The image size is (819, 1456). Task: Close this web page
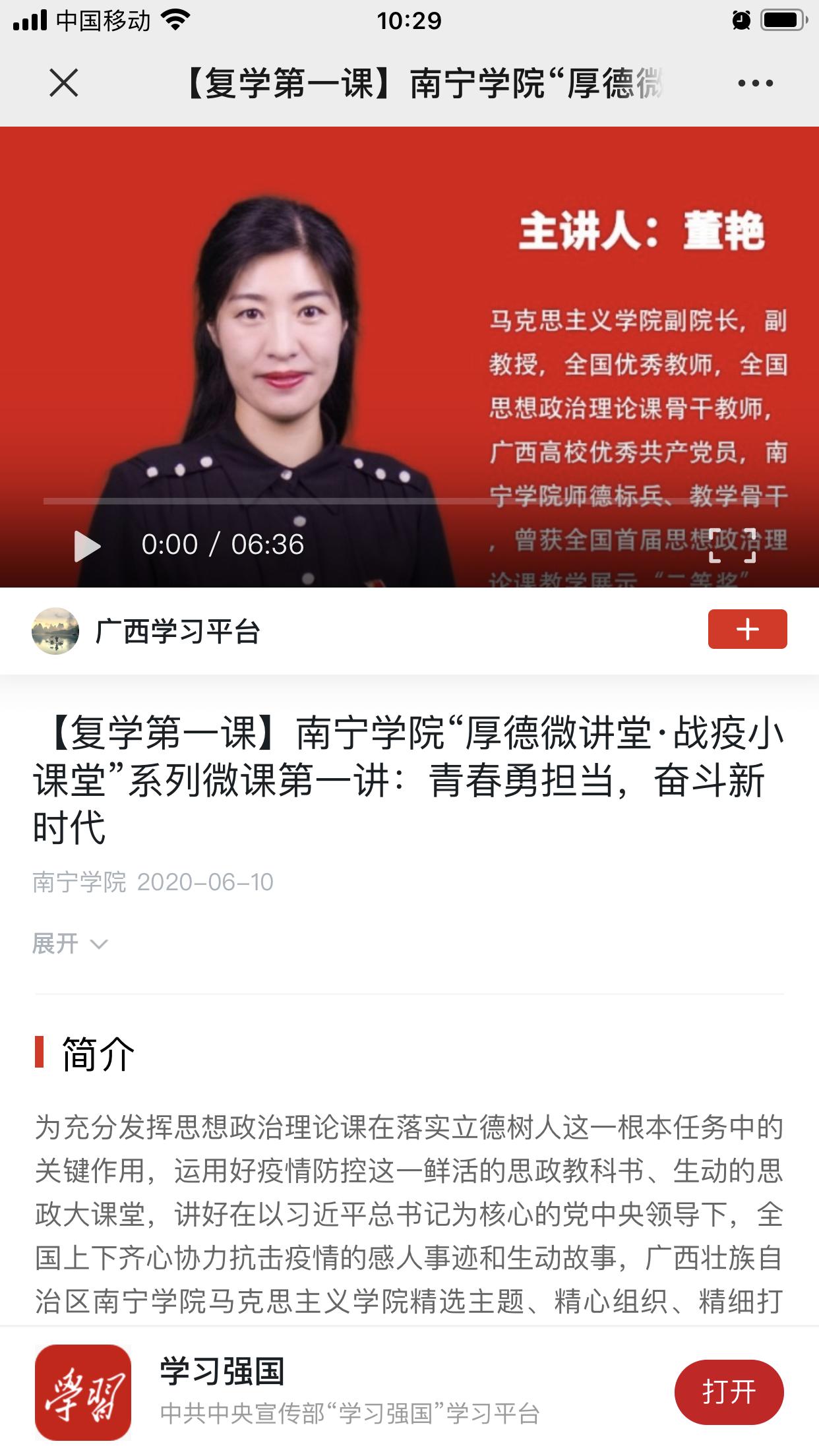64,83
